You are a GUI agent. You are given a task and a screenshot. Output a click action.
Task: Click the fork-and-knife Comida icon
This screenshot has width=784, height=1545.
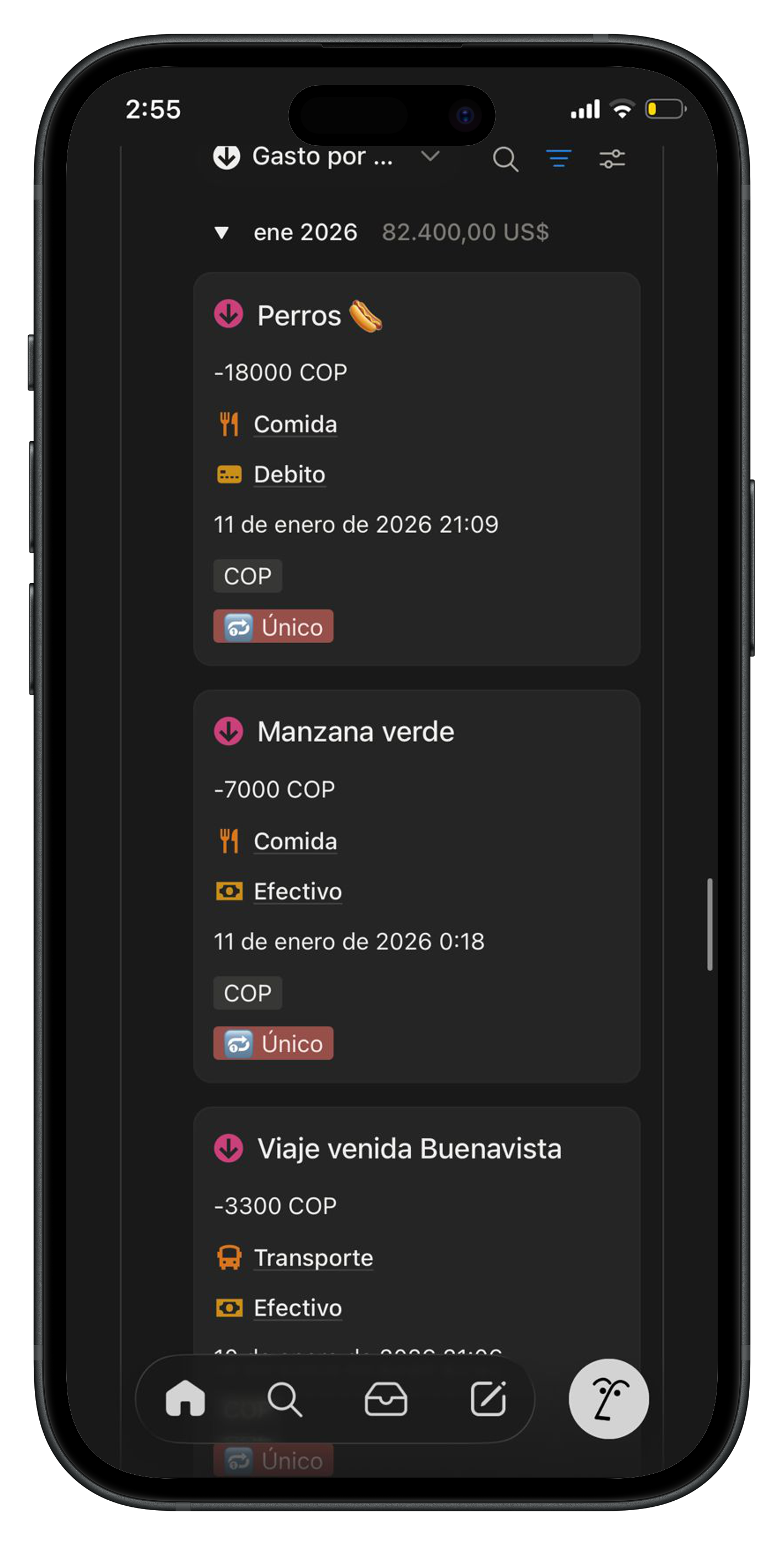tap(230, 424)
